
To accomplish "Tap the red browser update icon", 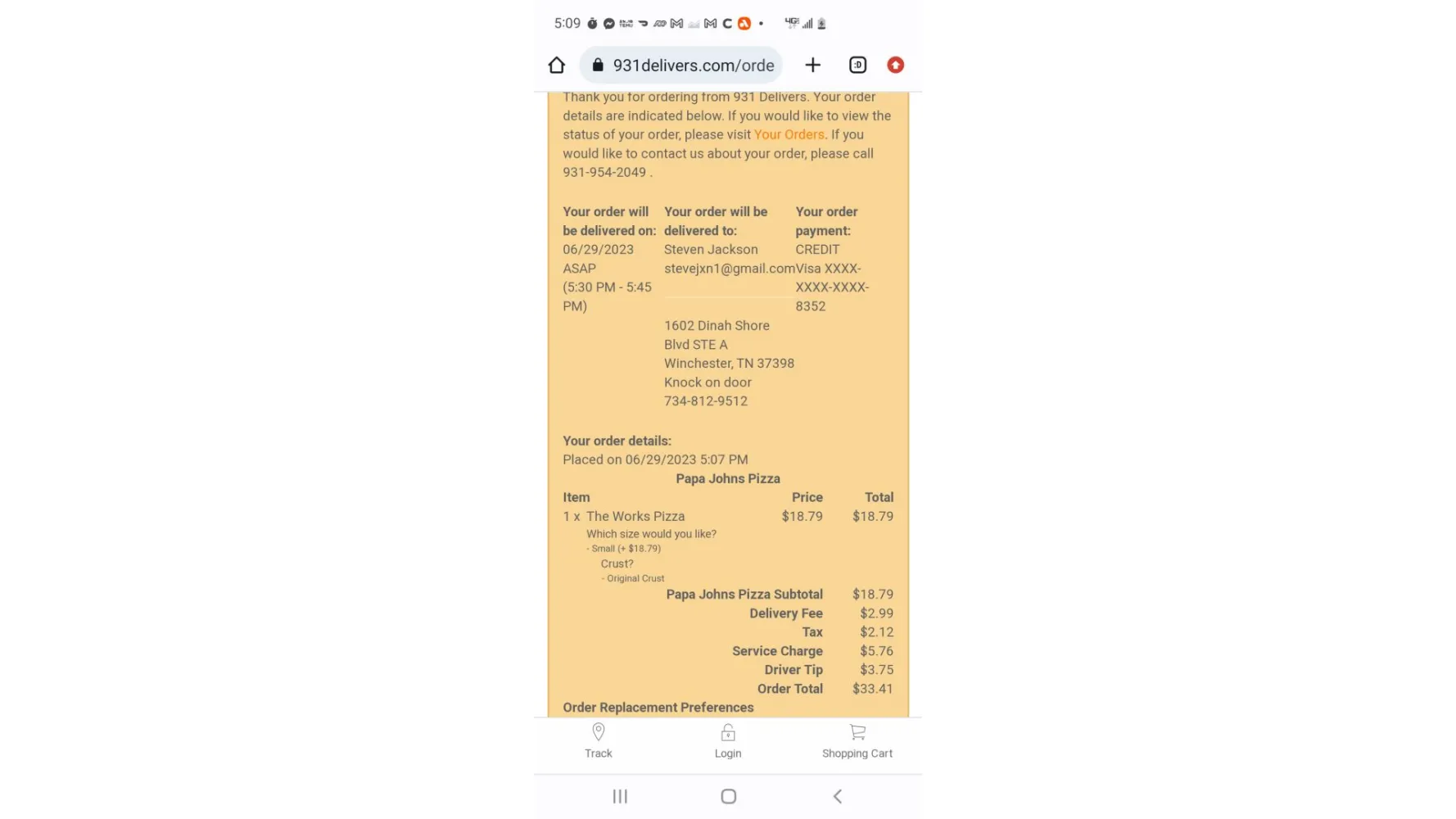I will coord(895,65).
